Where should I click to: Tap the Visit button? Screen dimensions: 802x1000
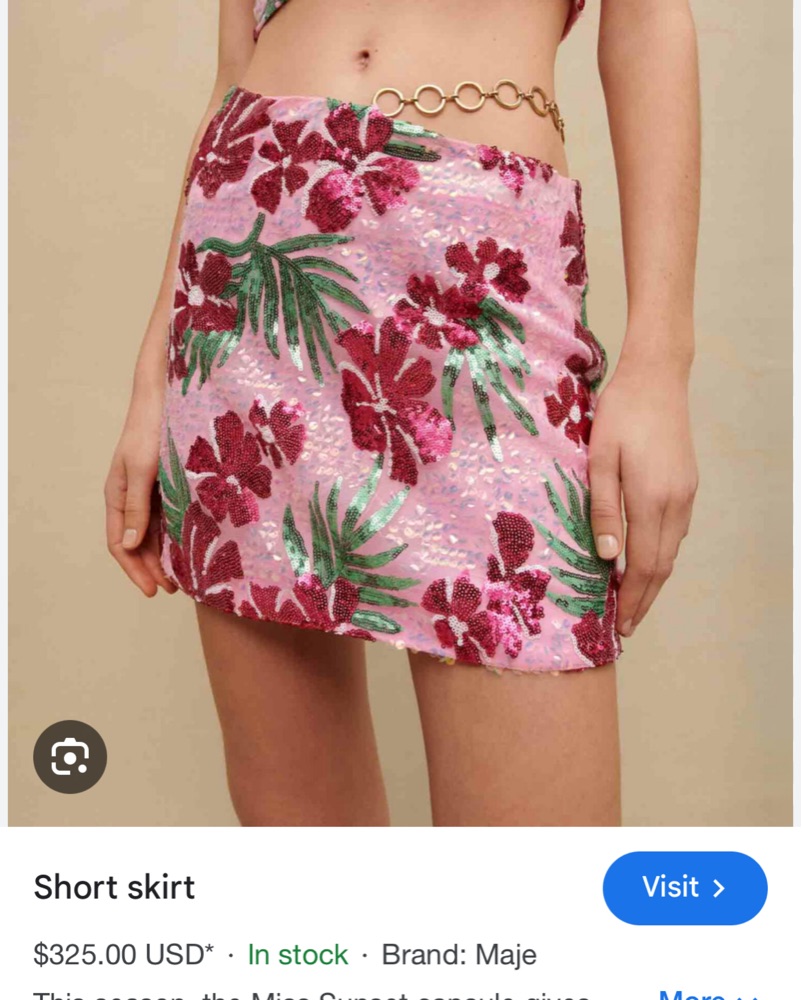coord(684,887)
